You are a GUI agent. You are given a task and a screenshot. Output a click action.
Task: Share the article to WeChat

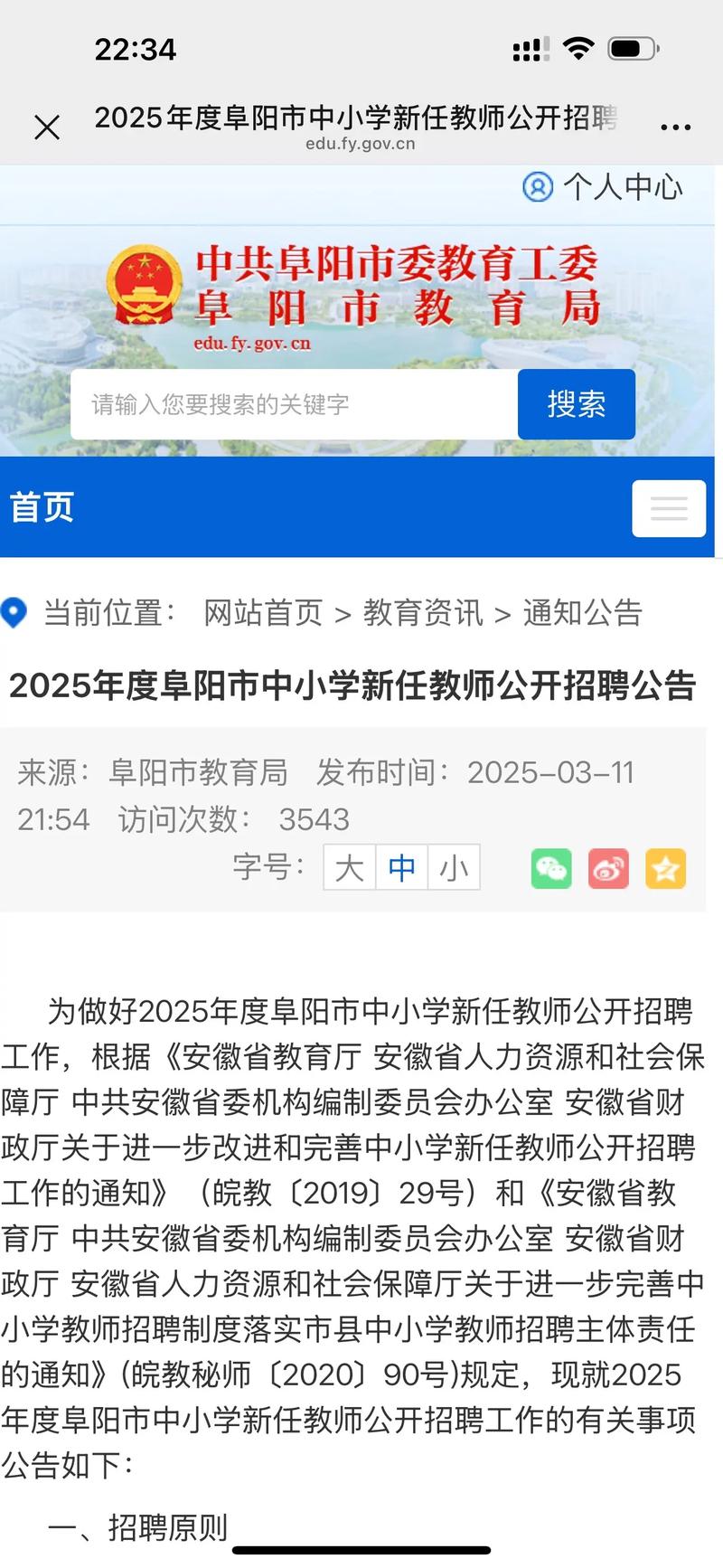[x=551, y=869]
